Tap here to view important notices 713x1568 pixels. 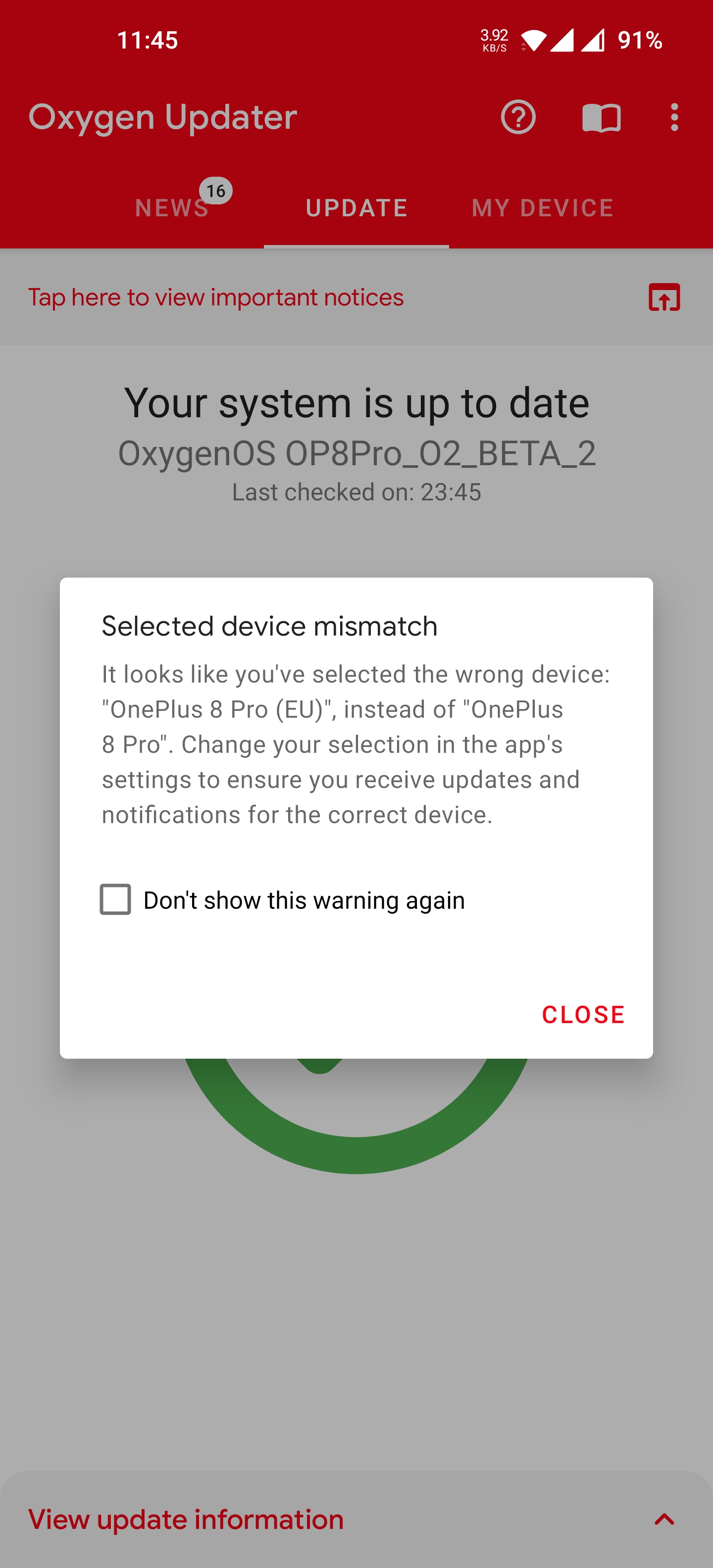click(x=215, y=297)
